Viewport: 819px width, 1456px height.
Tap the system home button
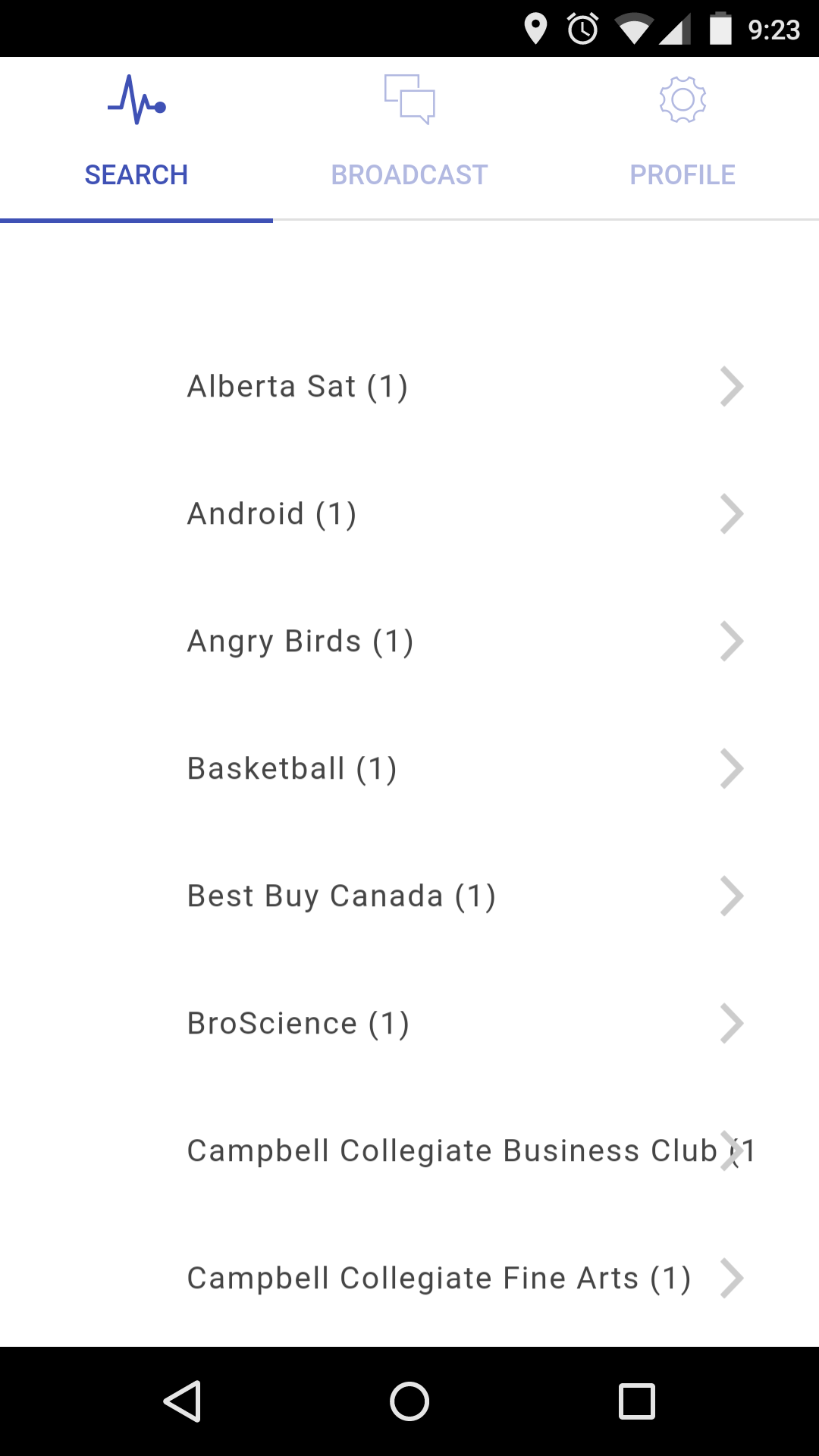[409, 1401]
